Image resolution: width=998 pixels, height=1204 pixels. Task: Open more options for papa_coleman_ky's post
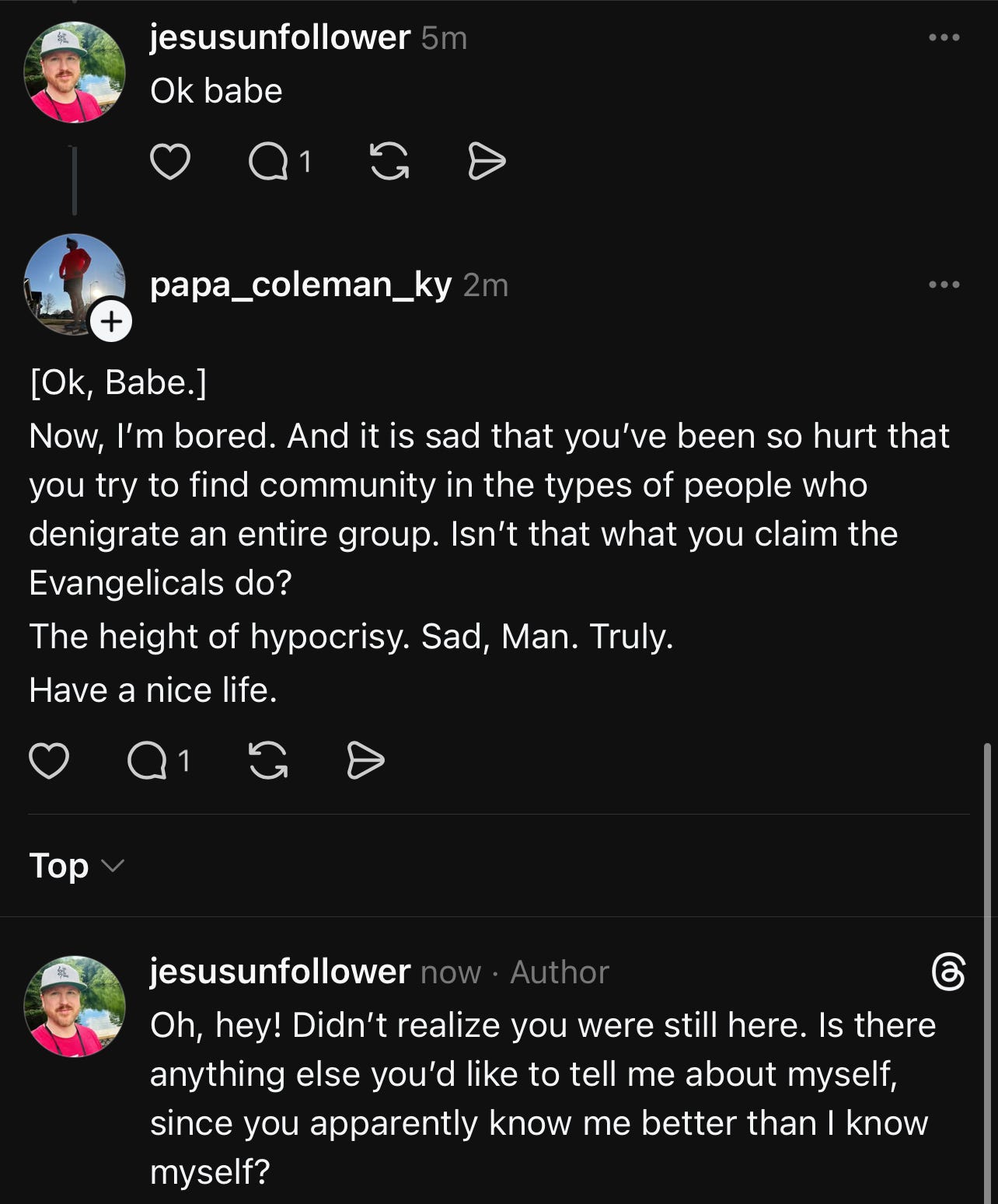tap(944, 284)
